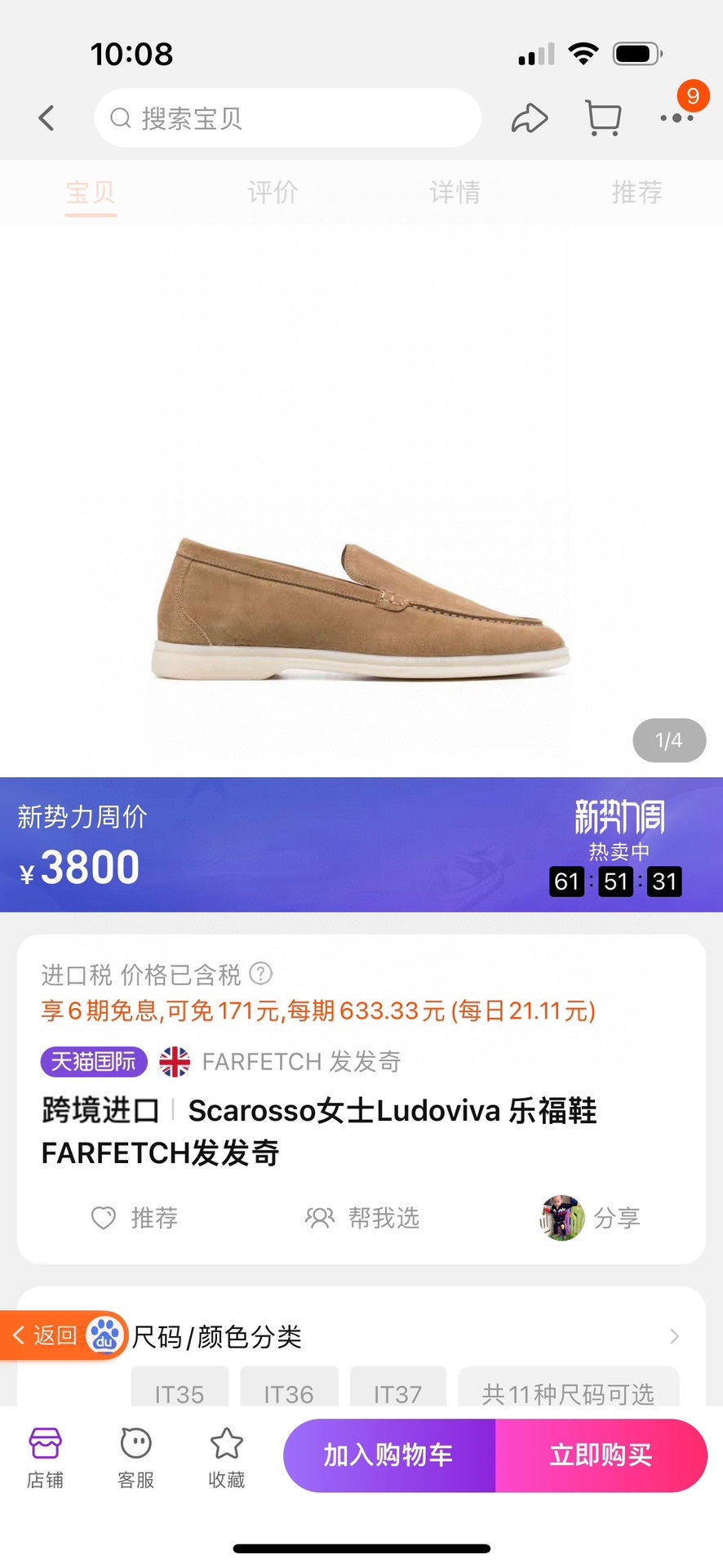Tap the share arrow icon in the top bar

[x=529, y=118]
